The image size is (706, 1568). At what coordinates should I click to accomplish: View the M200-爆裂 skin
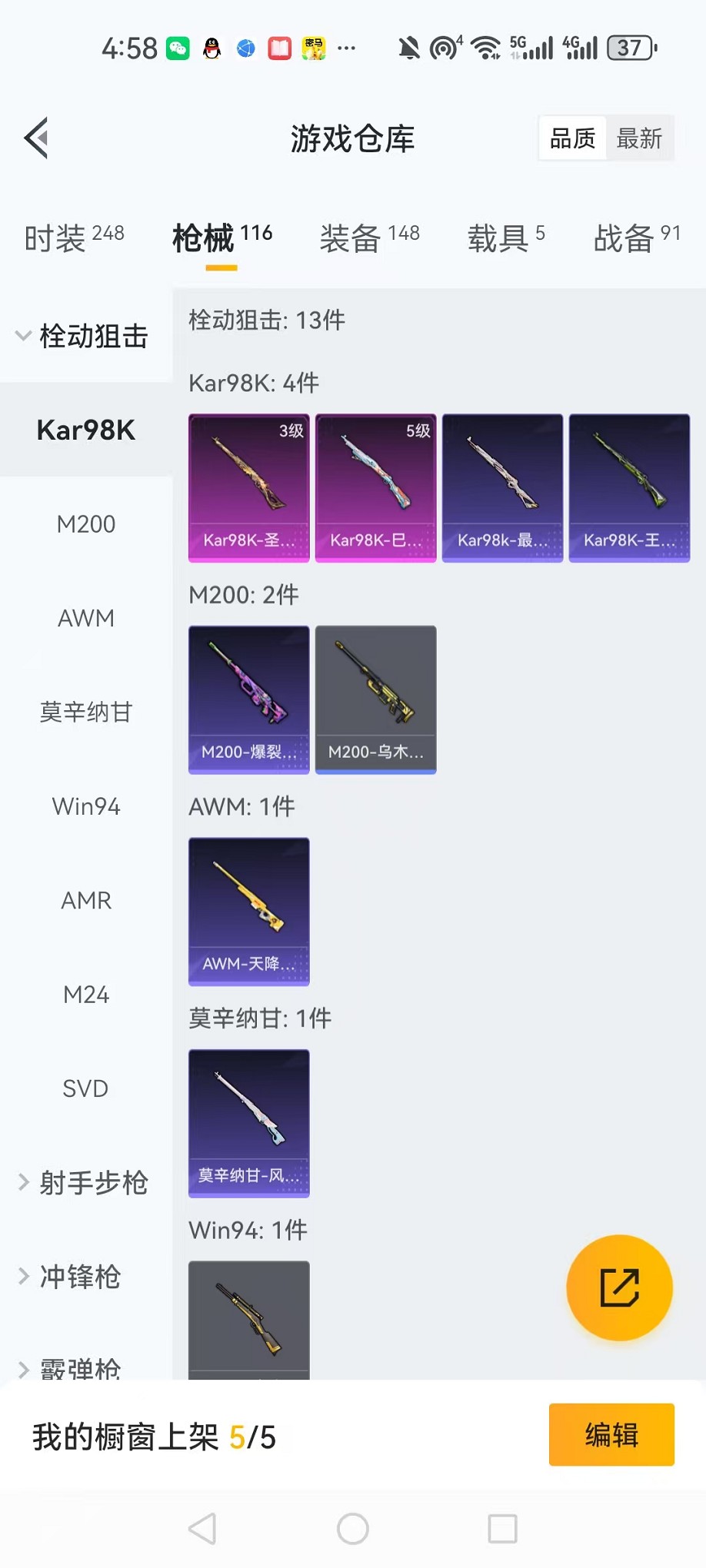248,699
